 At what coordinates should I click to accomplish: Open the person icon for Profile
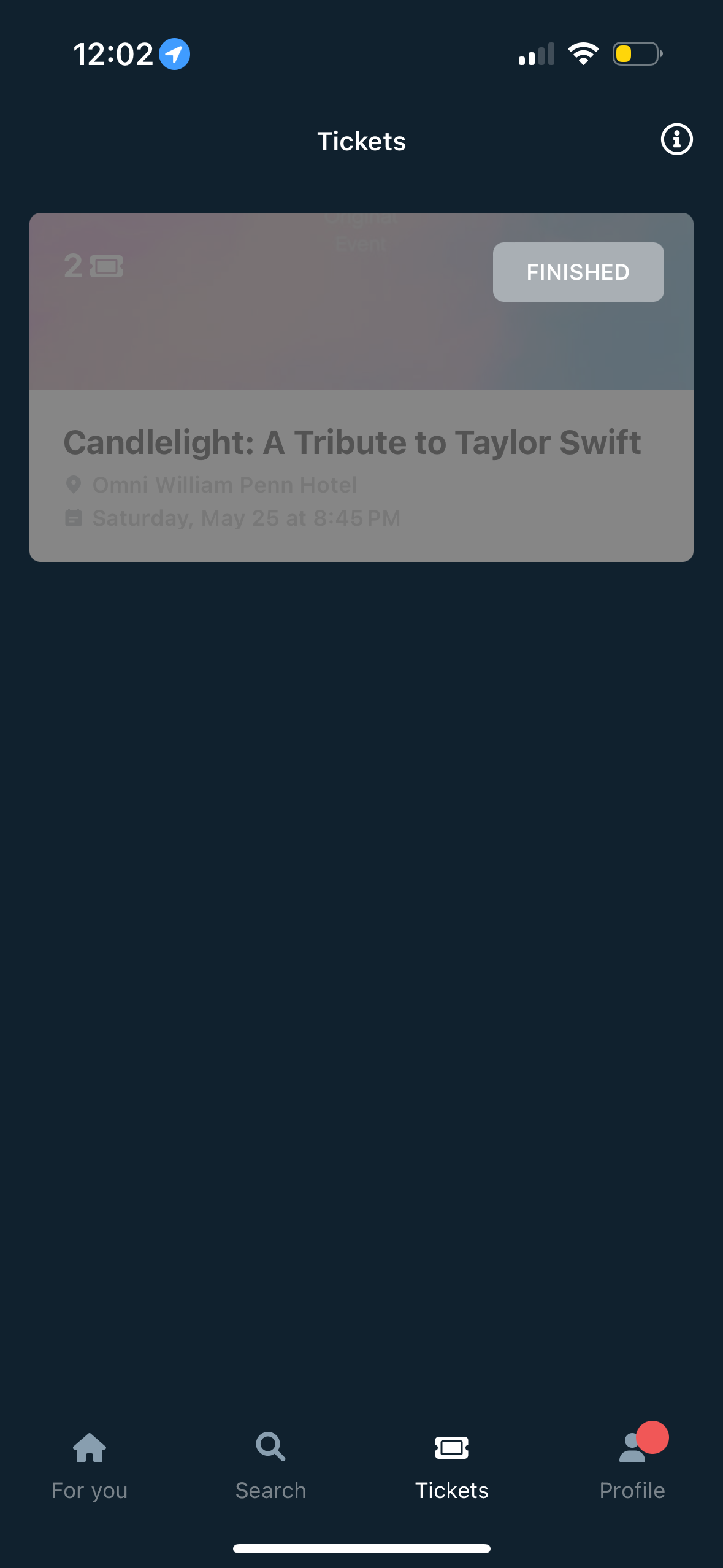coord(632,1449)
